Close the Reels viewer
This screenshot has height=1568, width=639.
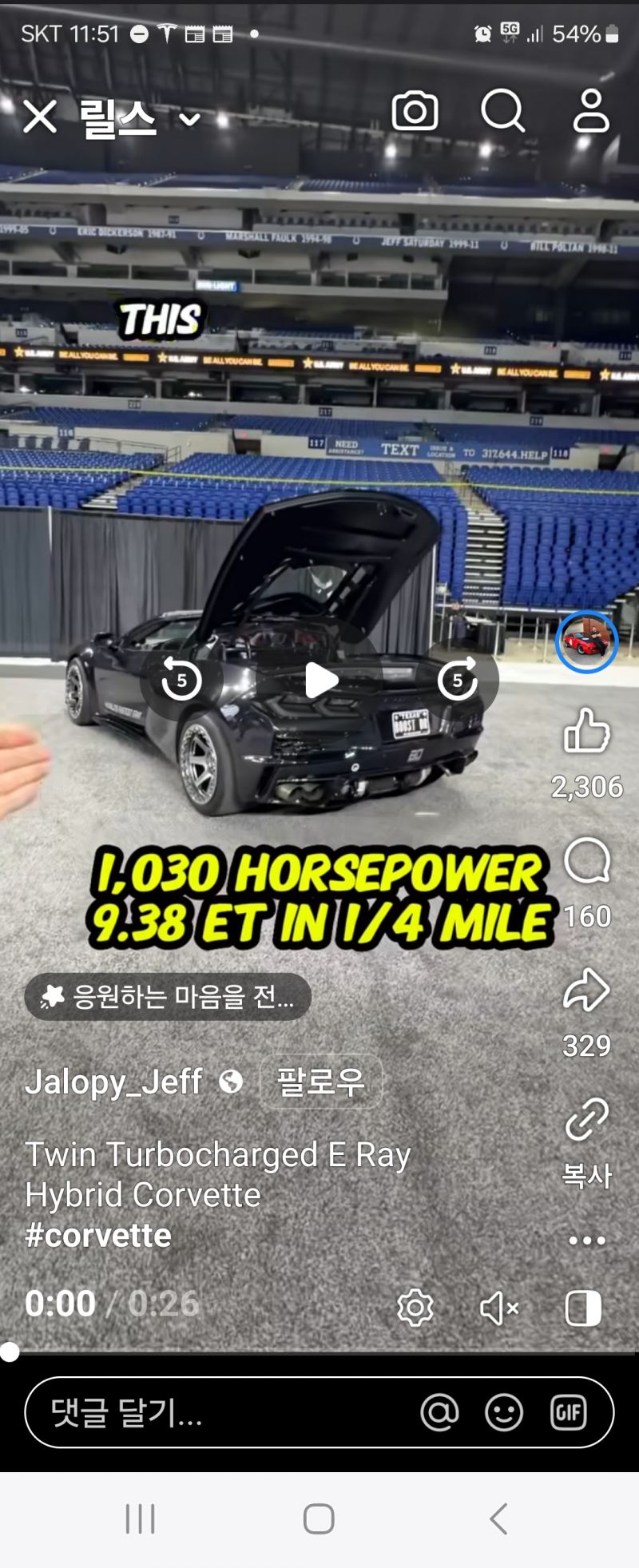click(39, 117)
